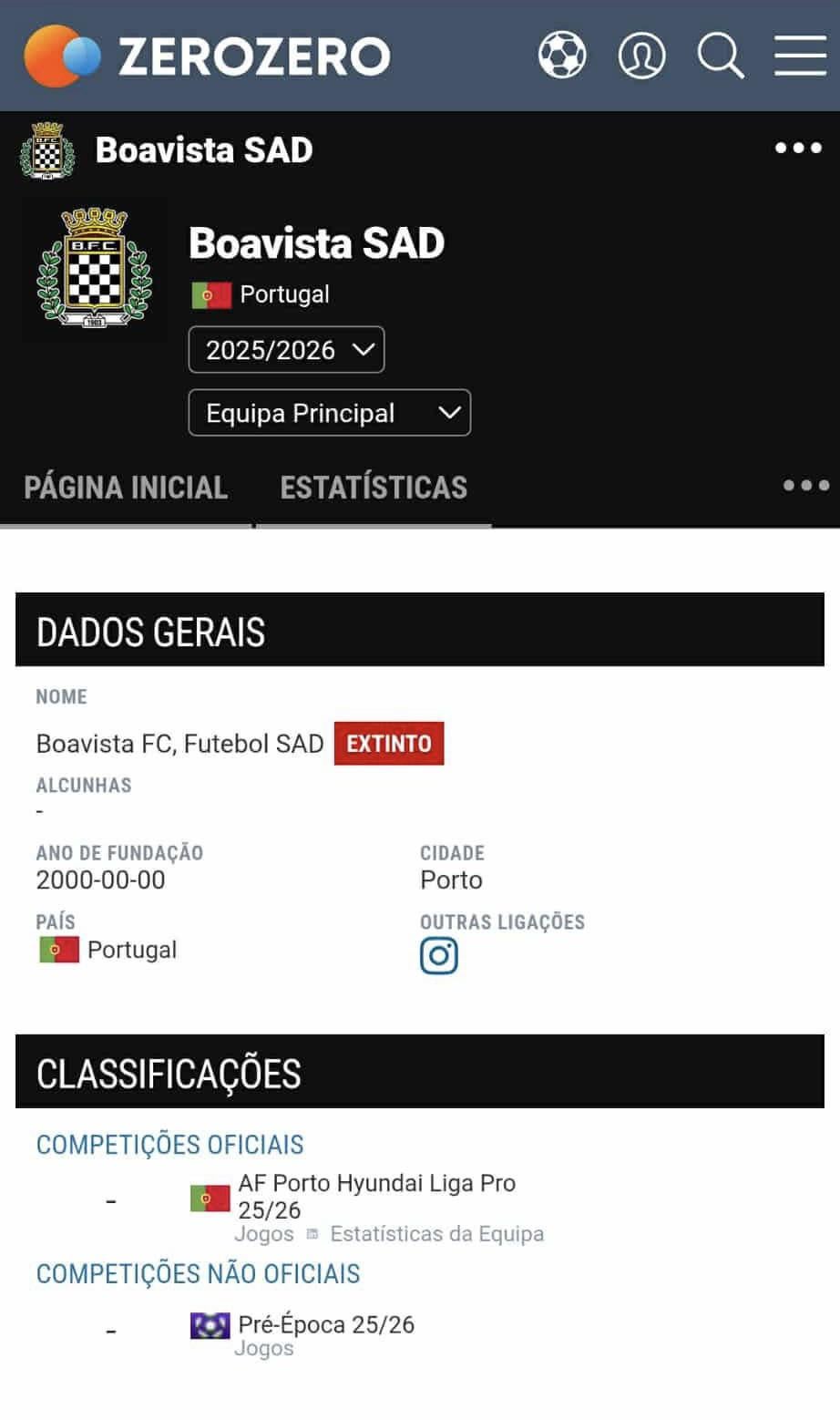Open Pré-Época 25/26 competition
This screenshot has width=840, height=1420.
tap(326, 1324)
